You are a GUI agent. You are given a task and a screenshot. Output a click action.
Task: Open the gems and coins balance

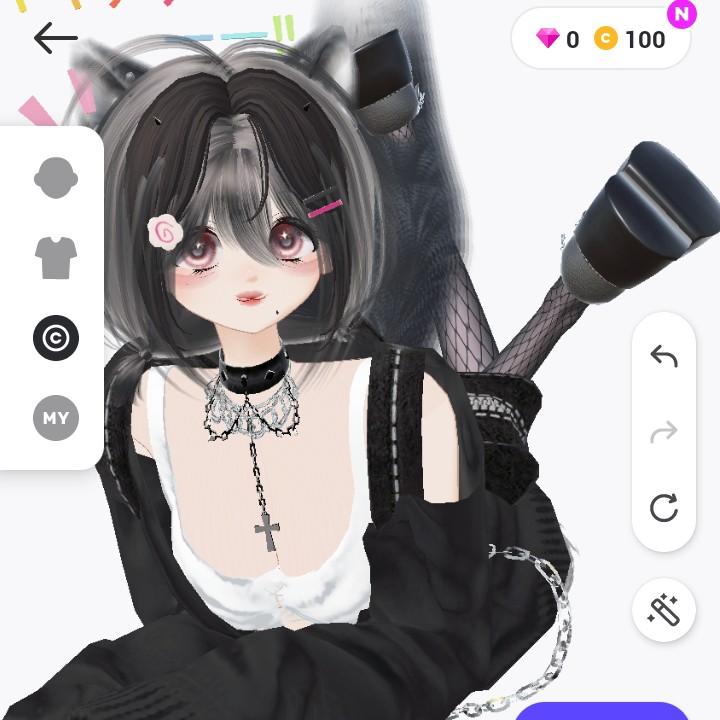tap(601, 39)
